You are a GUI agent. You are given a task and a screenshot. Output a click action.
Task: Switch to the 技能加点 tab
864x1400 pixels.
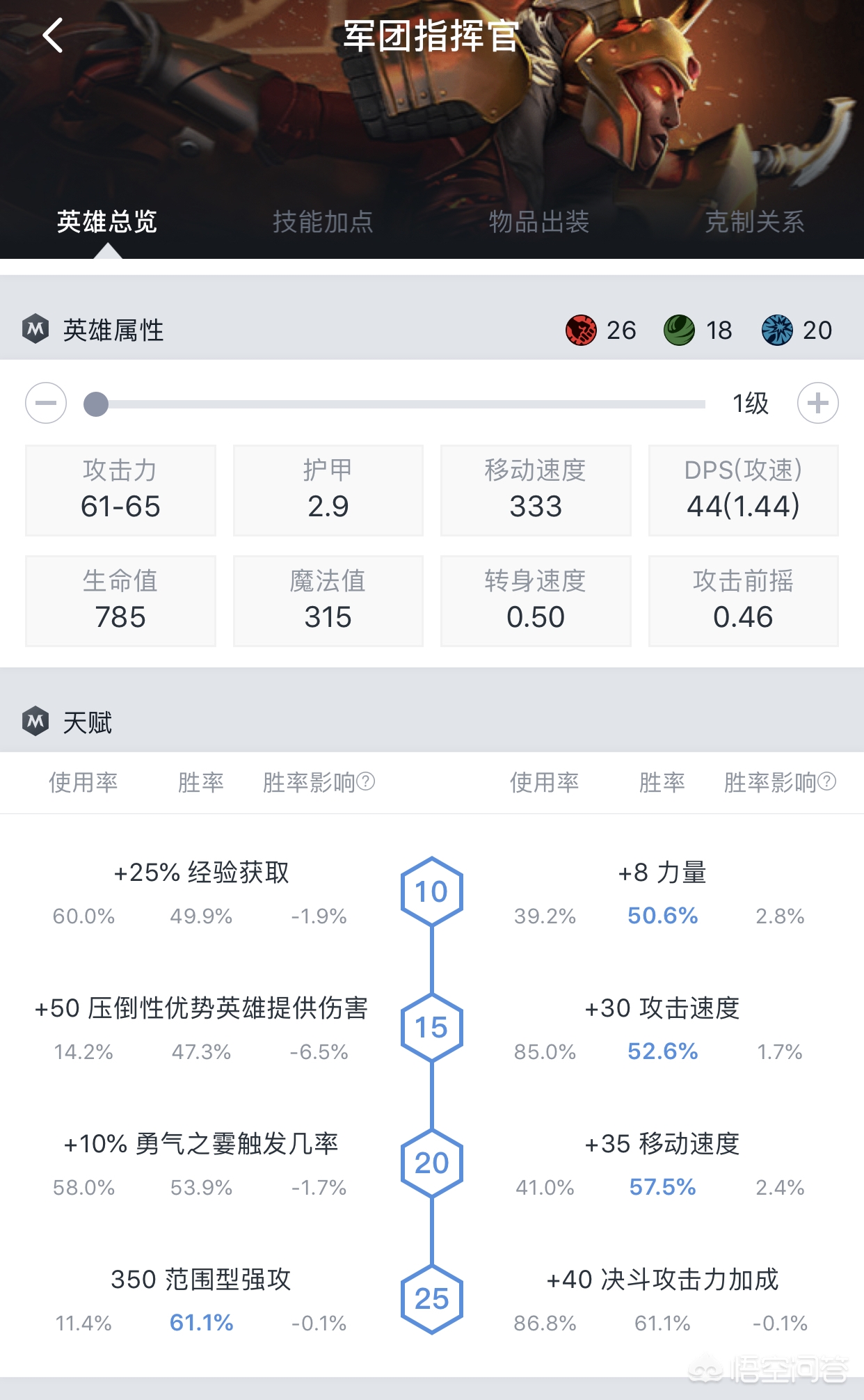[323, 222]
